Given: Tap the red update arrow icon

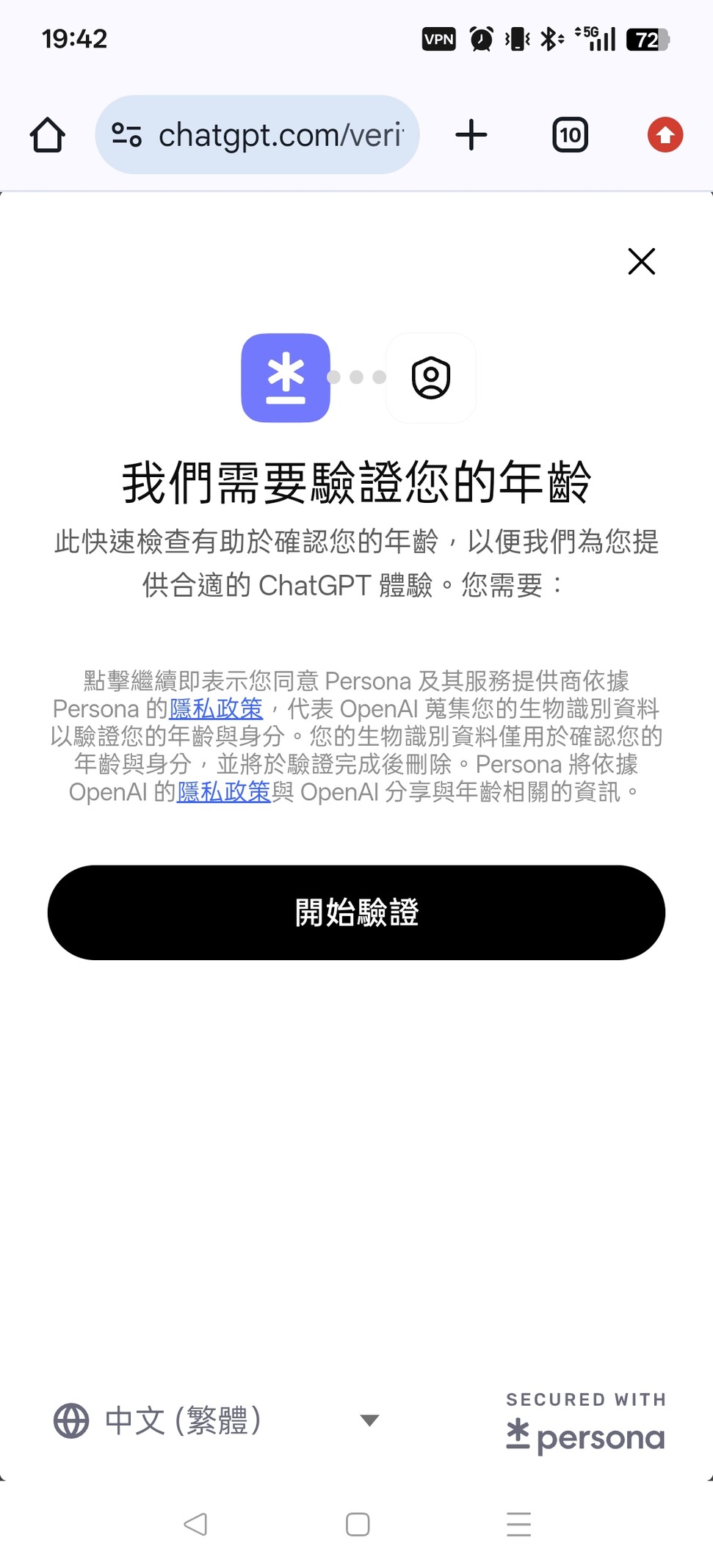Looking at the screenshot, I should pyautogui.click(x=665, y=135).
